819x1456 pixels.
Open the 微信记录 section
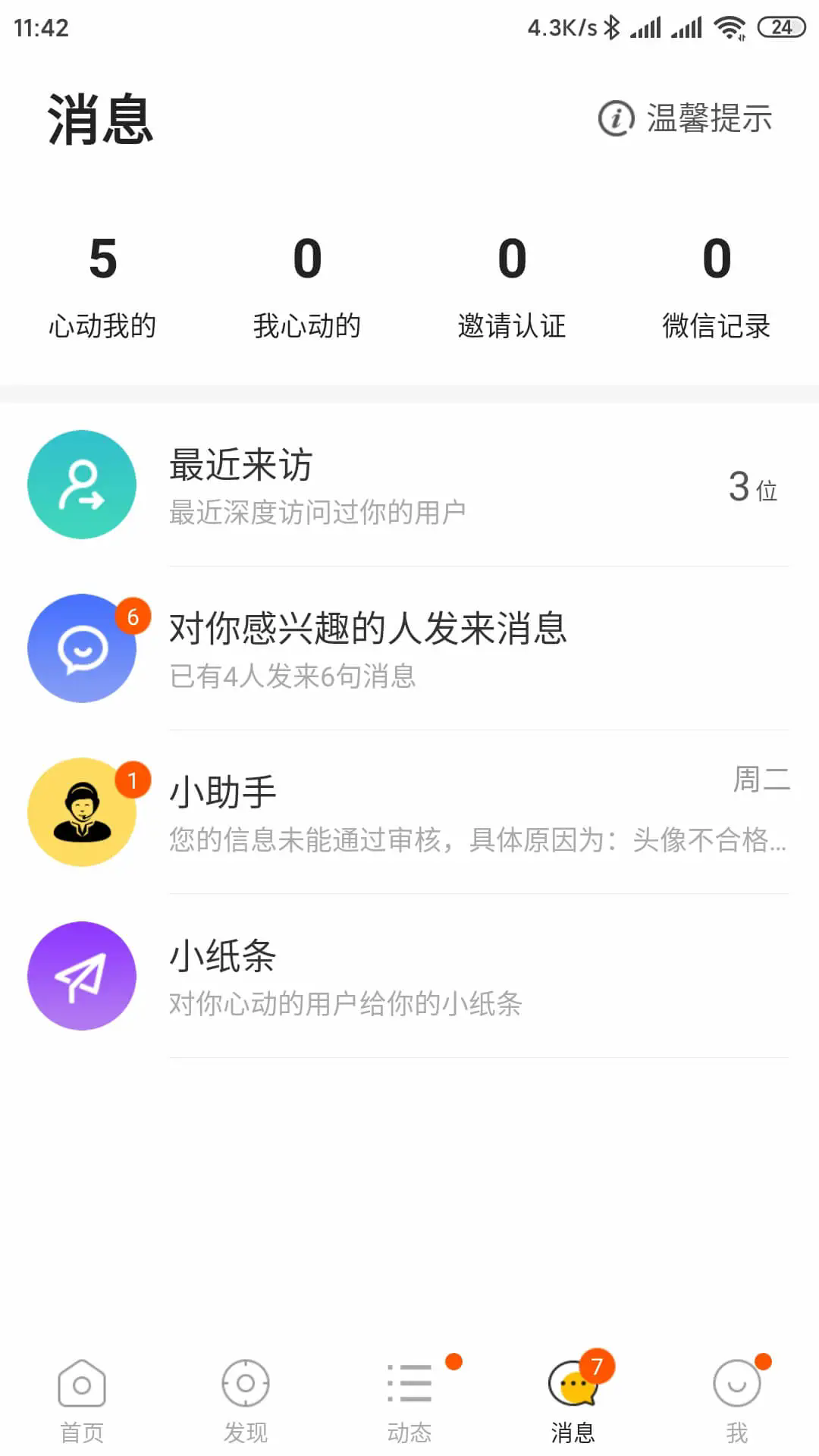717,288
